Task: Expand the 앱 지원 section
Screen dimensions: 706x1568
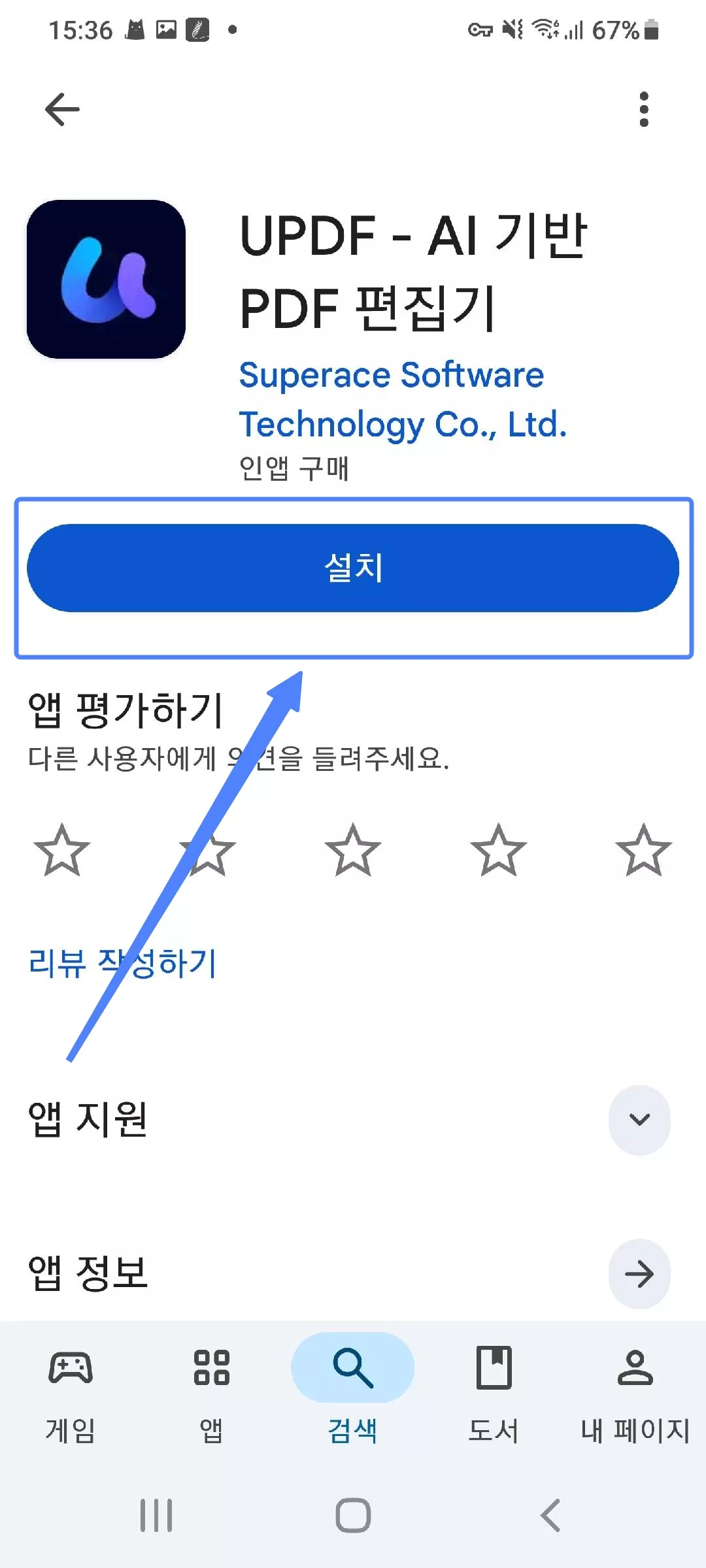Action: click(x=639, y=1120)
